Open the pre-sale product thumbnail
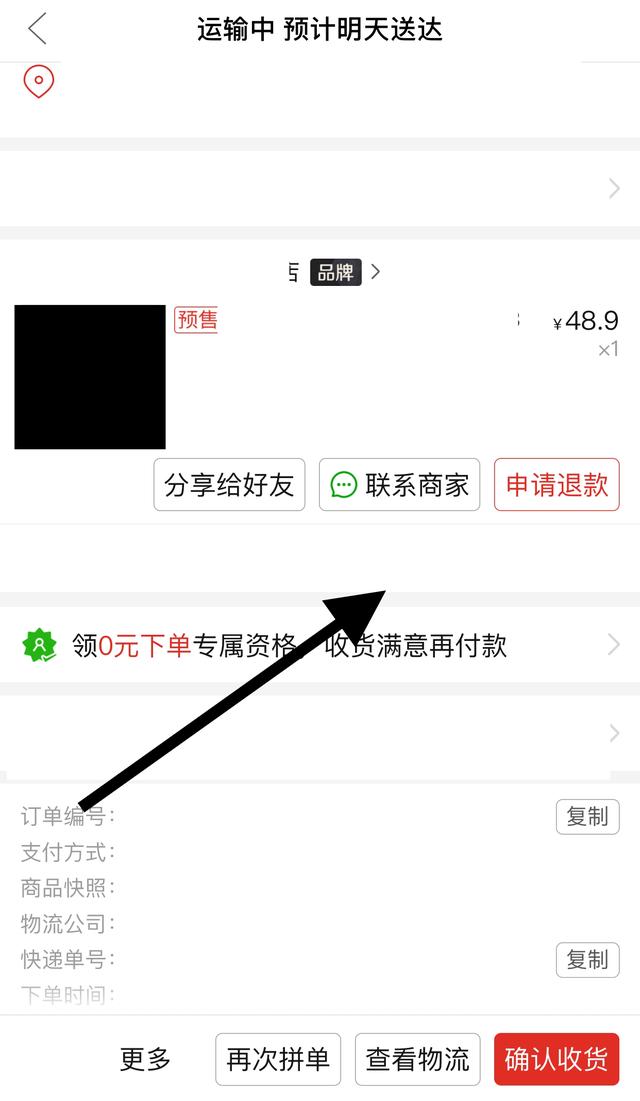This screenshot has height=1101, width=640. tap(90, 377)
